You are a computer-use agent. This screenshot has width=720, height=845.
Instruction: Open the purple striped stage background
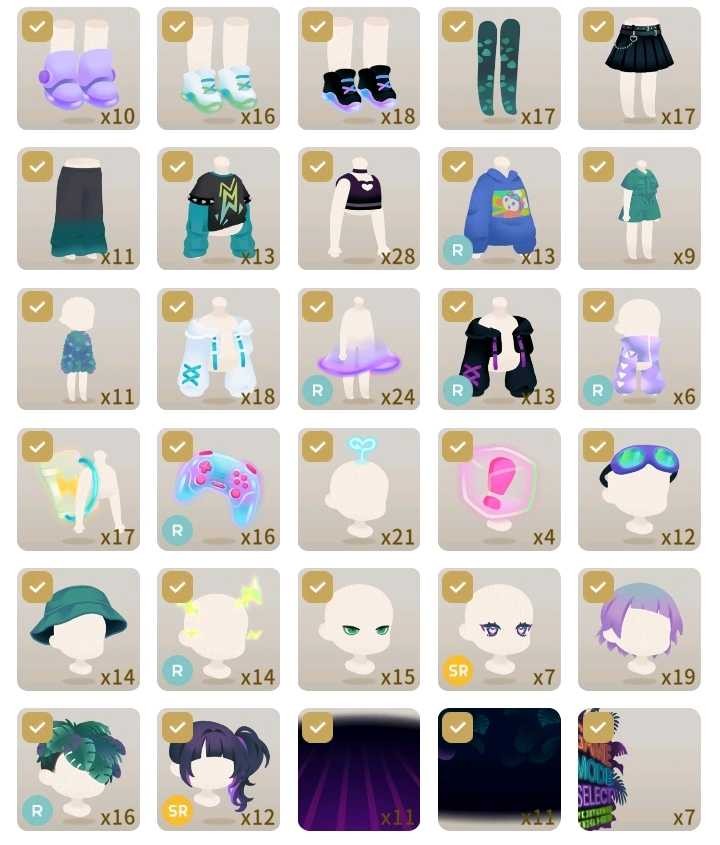point(359,768)
